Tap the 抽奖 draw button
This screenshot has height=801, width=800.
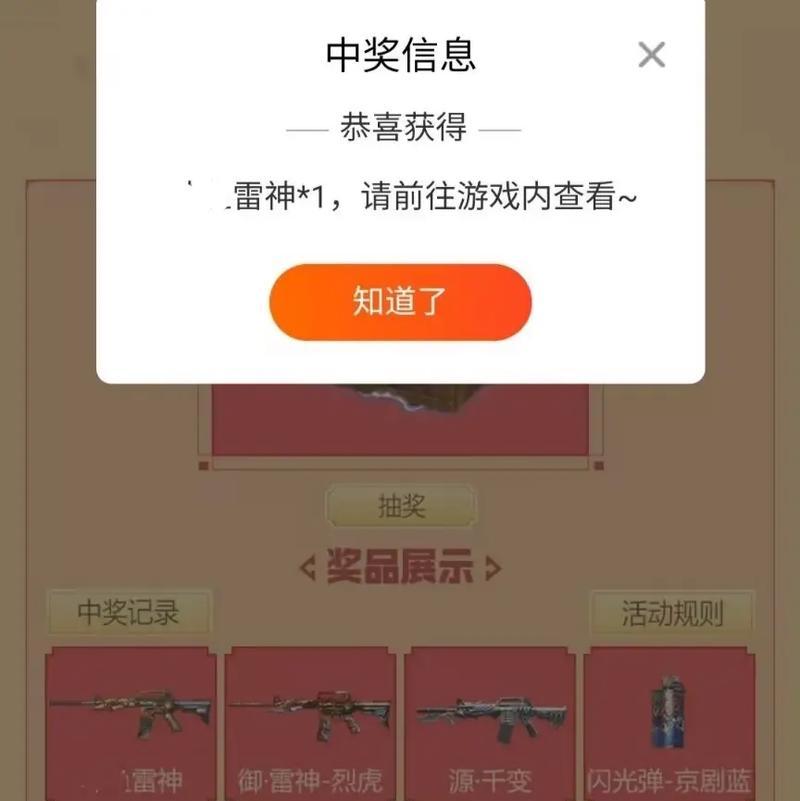401,507
